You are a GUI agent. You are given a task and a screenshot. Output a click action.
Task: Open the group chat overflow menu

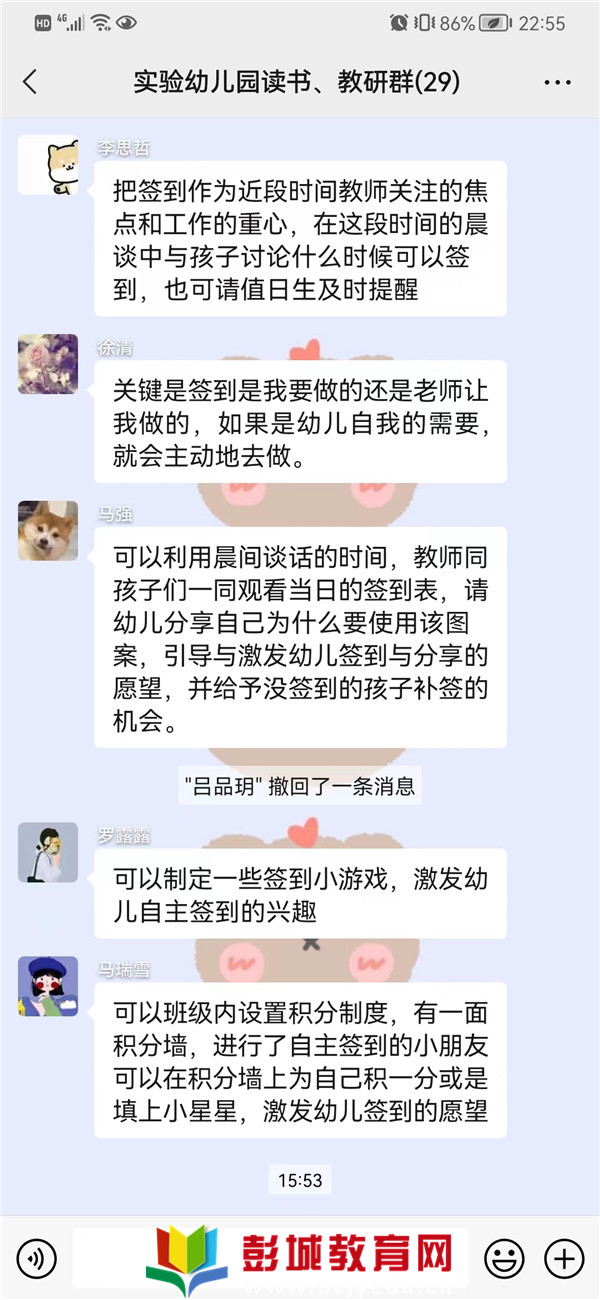[557, 82]
